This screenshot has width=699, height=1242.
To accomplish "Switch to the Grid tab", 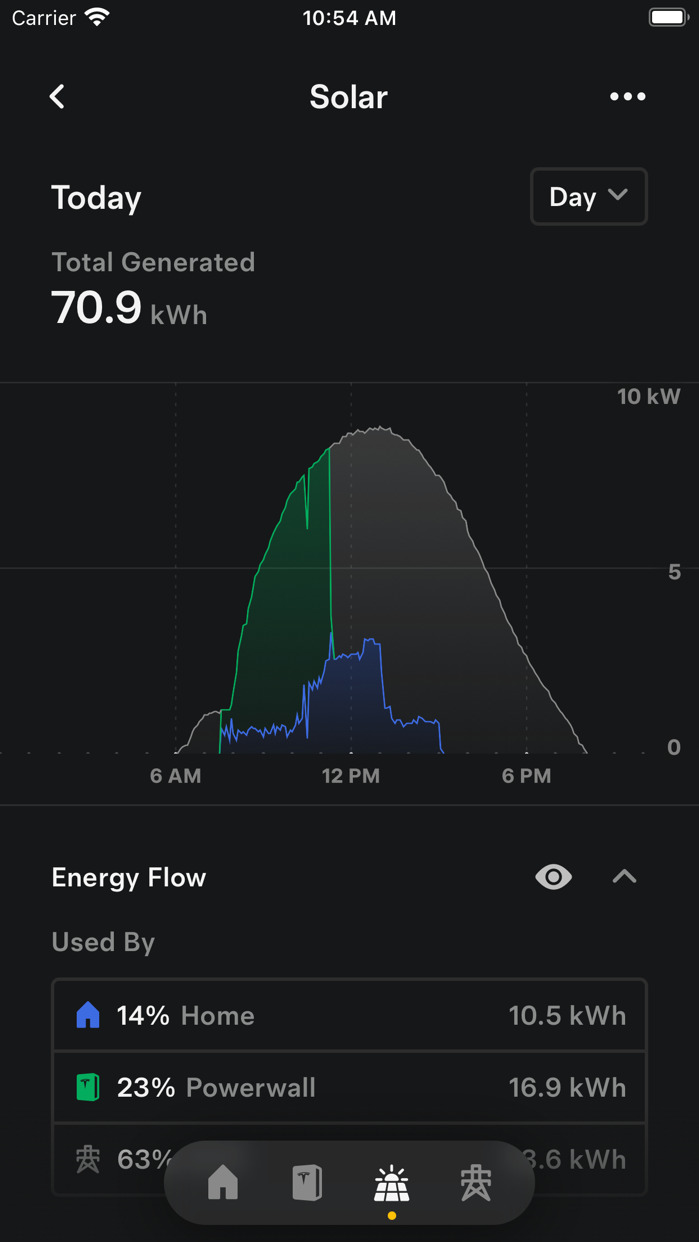I will click(476, 1184).
